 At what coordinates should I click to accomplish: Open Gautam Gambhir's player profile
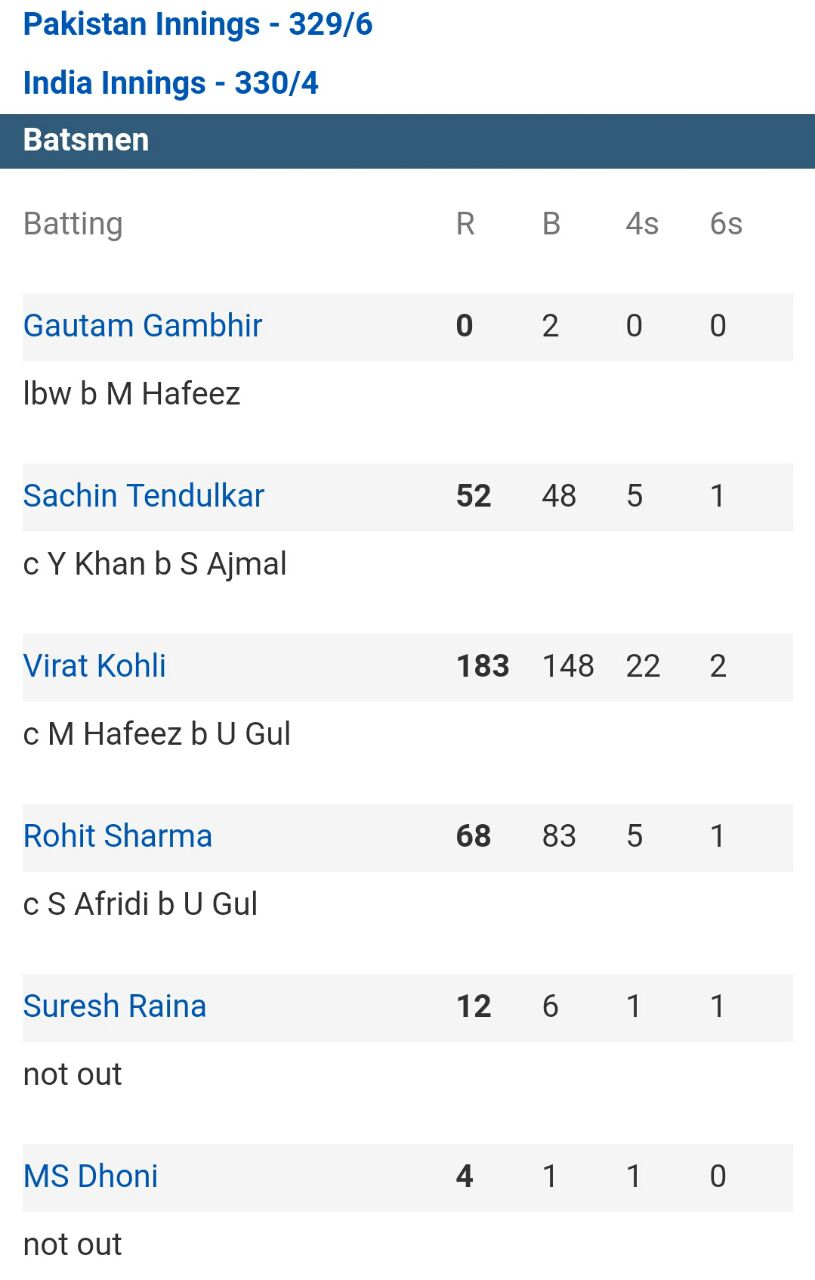pyautogui.click(x=142, y=326)
